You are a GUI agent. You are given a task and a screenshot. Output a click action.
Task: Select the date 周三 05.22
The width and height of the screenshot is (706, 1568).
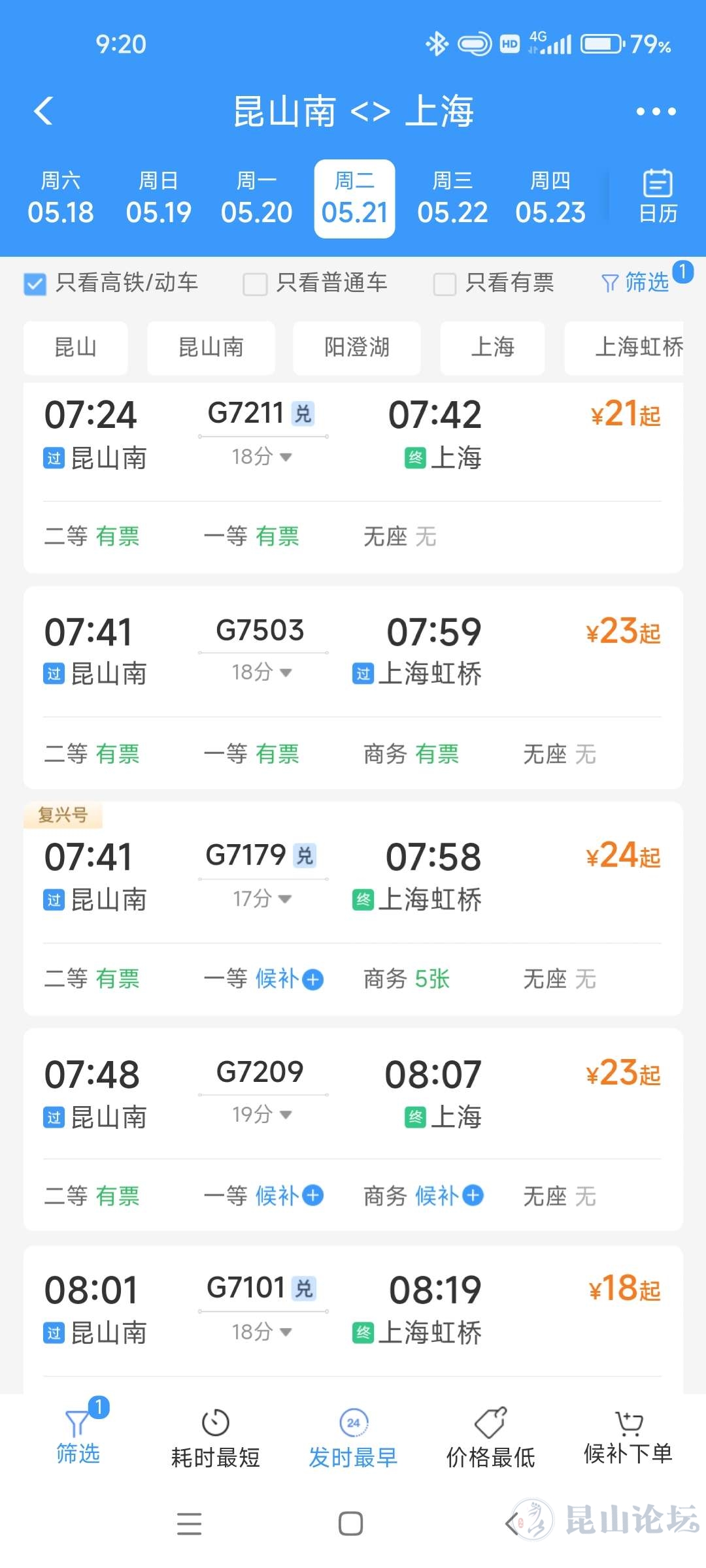coord(452,199)
